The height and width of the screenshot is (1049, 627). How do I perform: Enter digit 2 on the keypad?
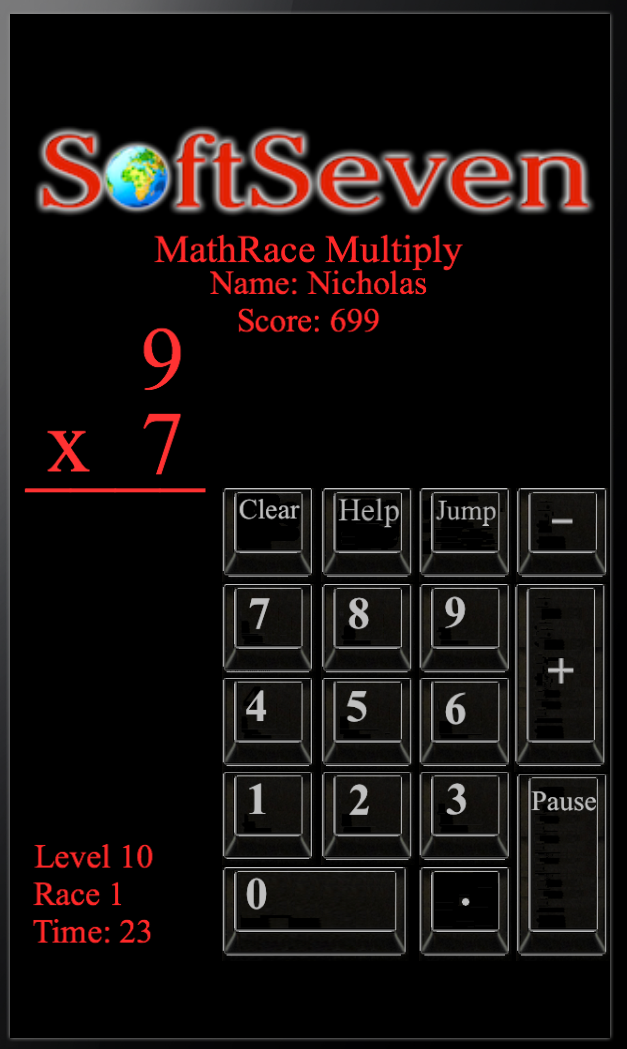366,813
